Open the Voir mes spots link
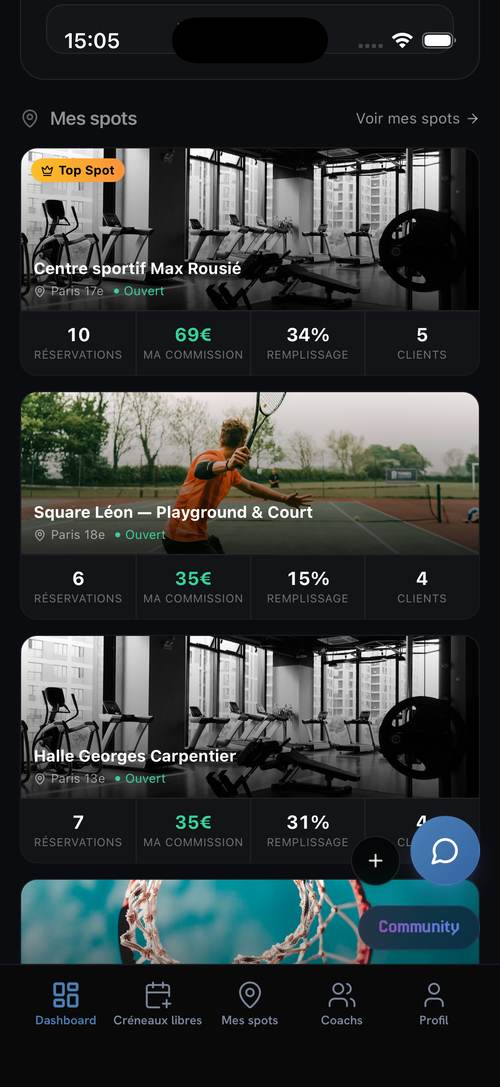Screen dimensions: 500x1087 coord(417,119)
